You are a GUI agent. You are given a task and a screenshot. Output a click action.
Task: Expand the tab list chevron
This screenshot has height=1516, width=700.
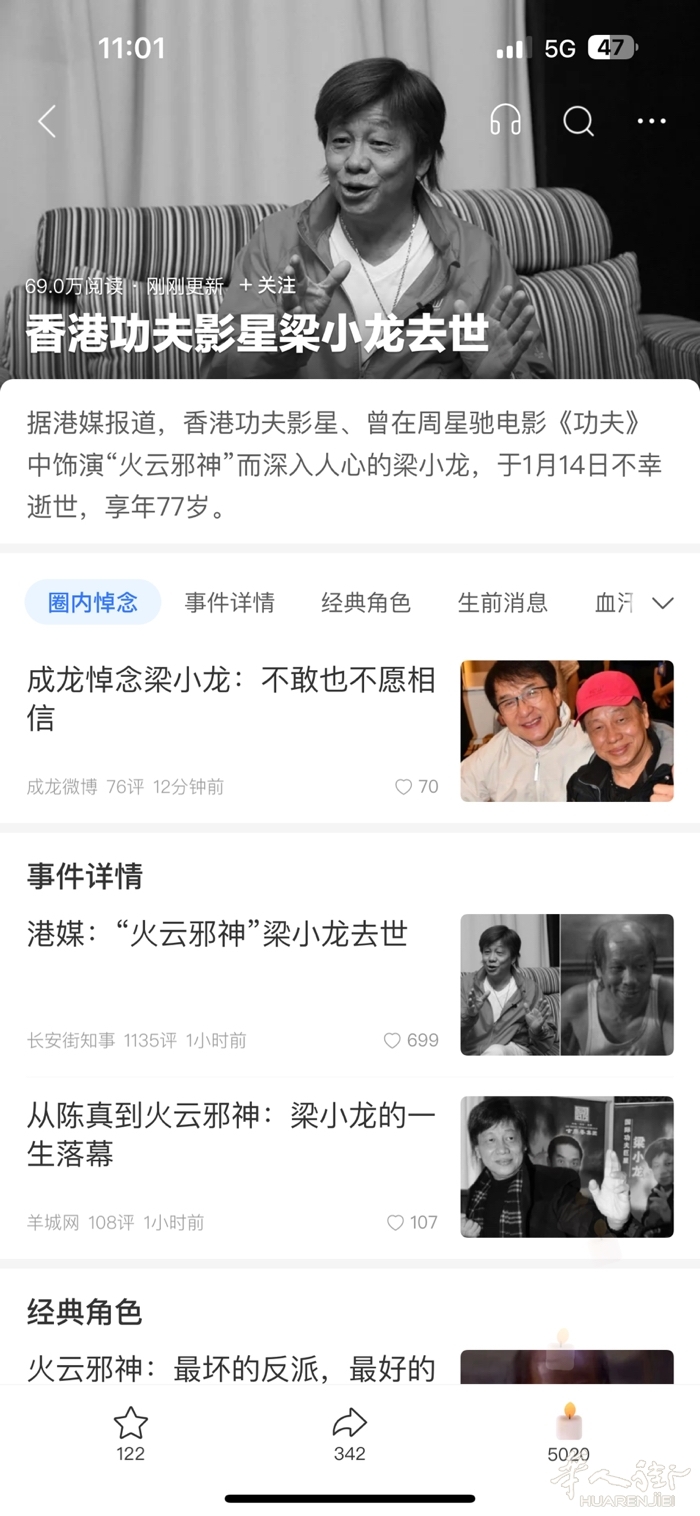[x=662, y=603]
